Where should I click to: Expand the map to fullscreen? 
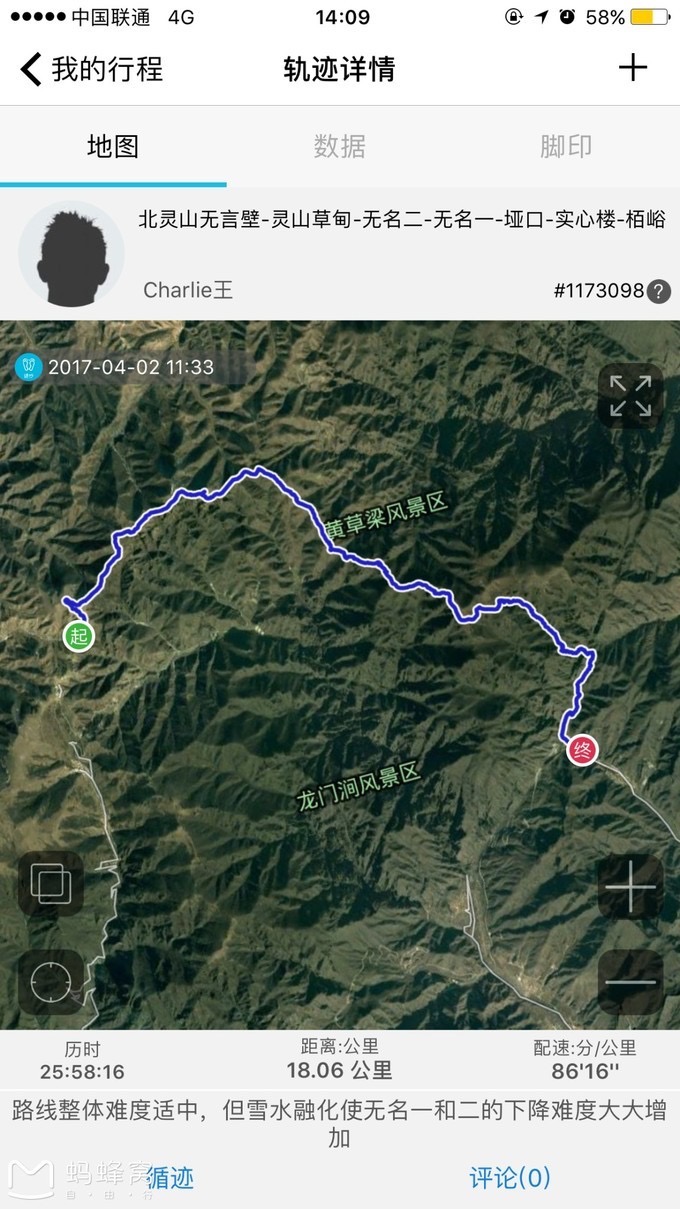631,395
